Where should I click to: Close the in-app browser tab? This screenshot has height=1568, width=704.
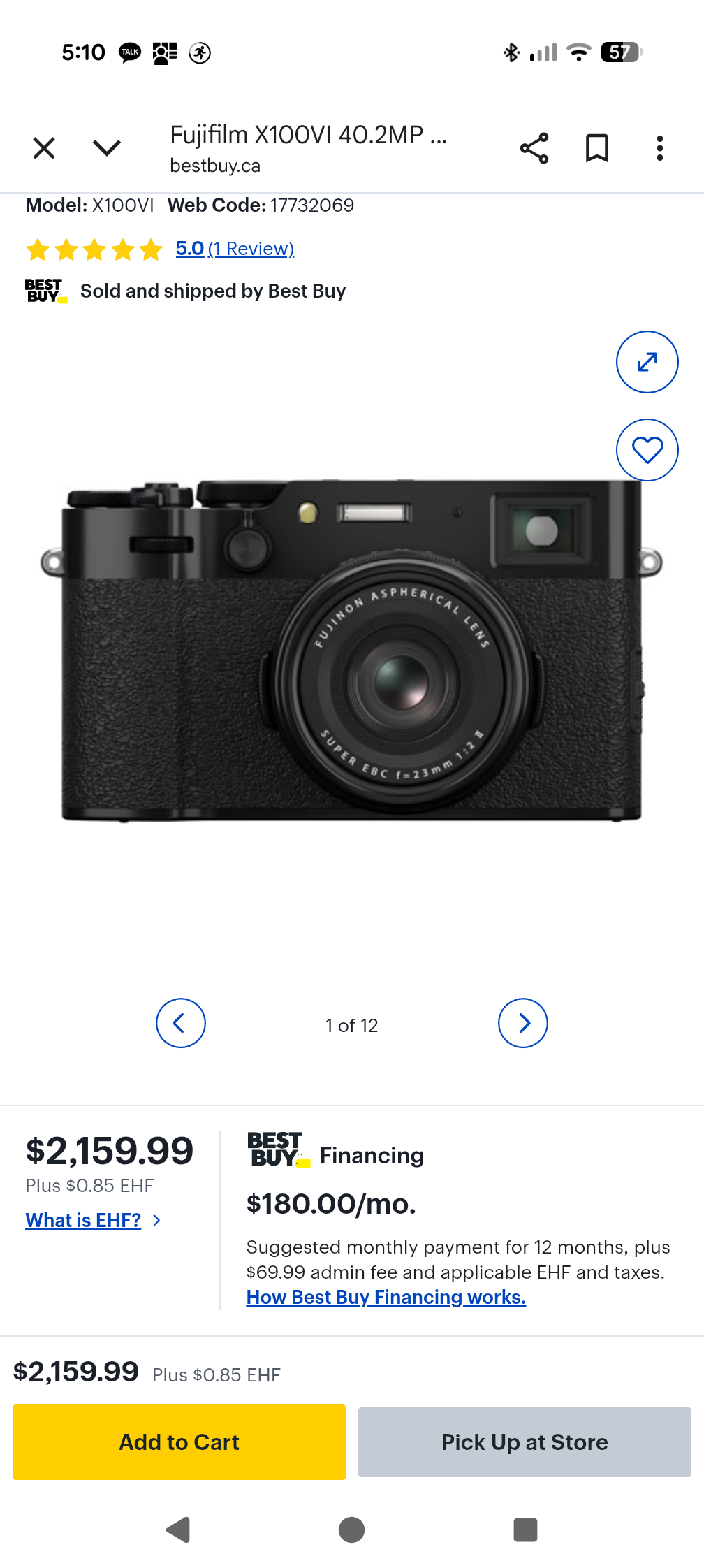[x=44, y=148]
